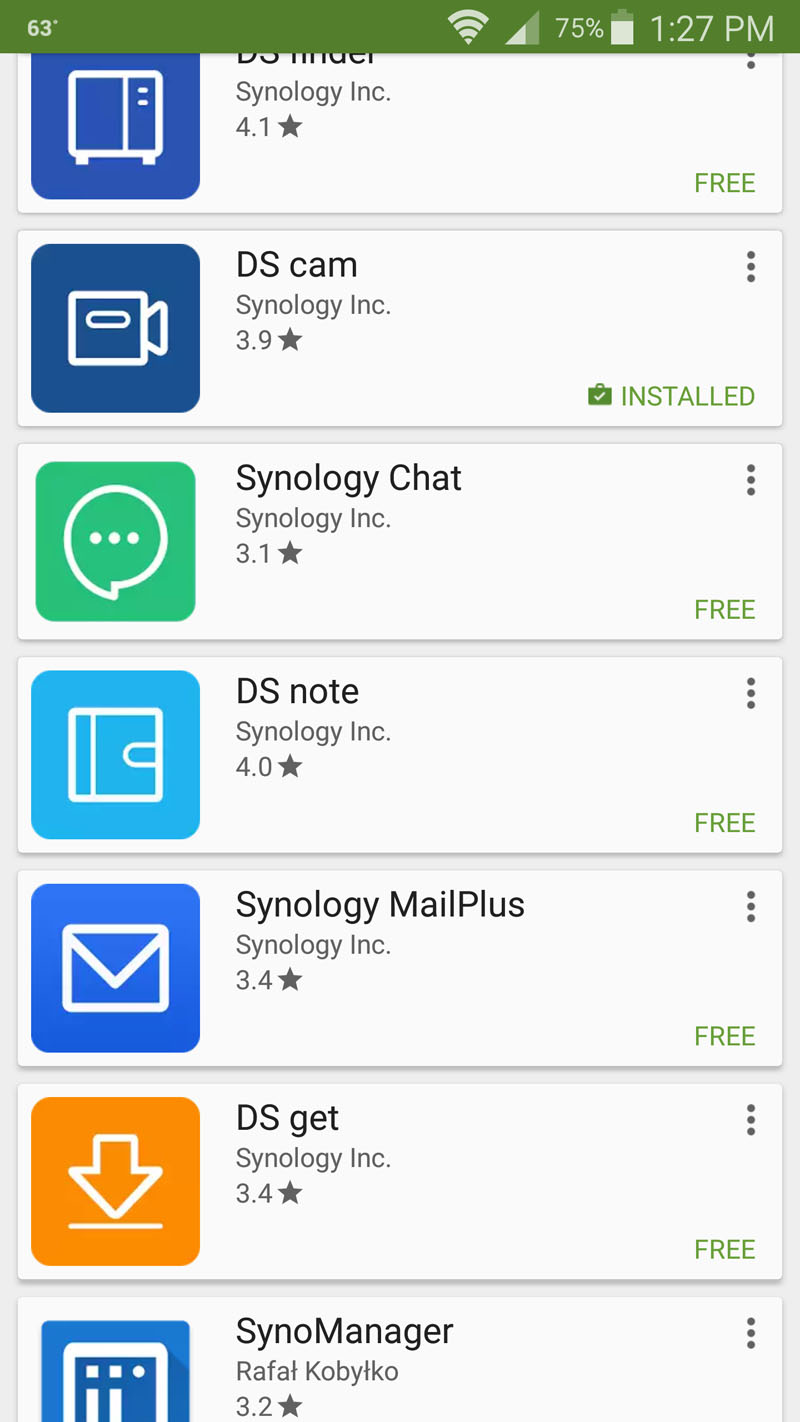This screenshot has height=1422, width=800.
Task: Open the DS note app listing
Action: (x=400, y=754)
